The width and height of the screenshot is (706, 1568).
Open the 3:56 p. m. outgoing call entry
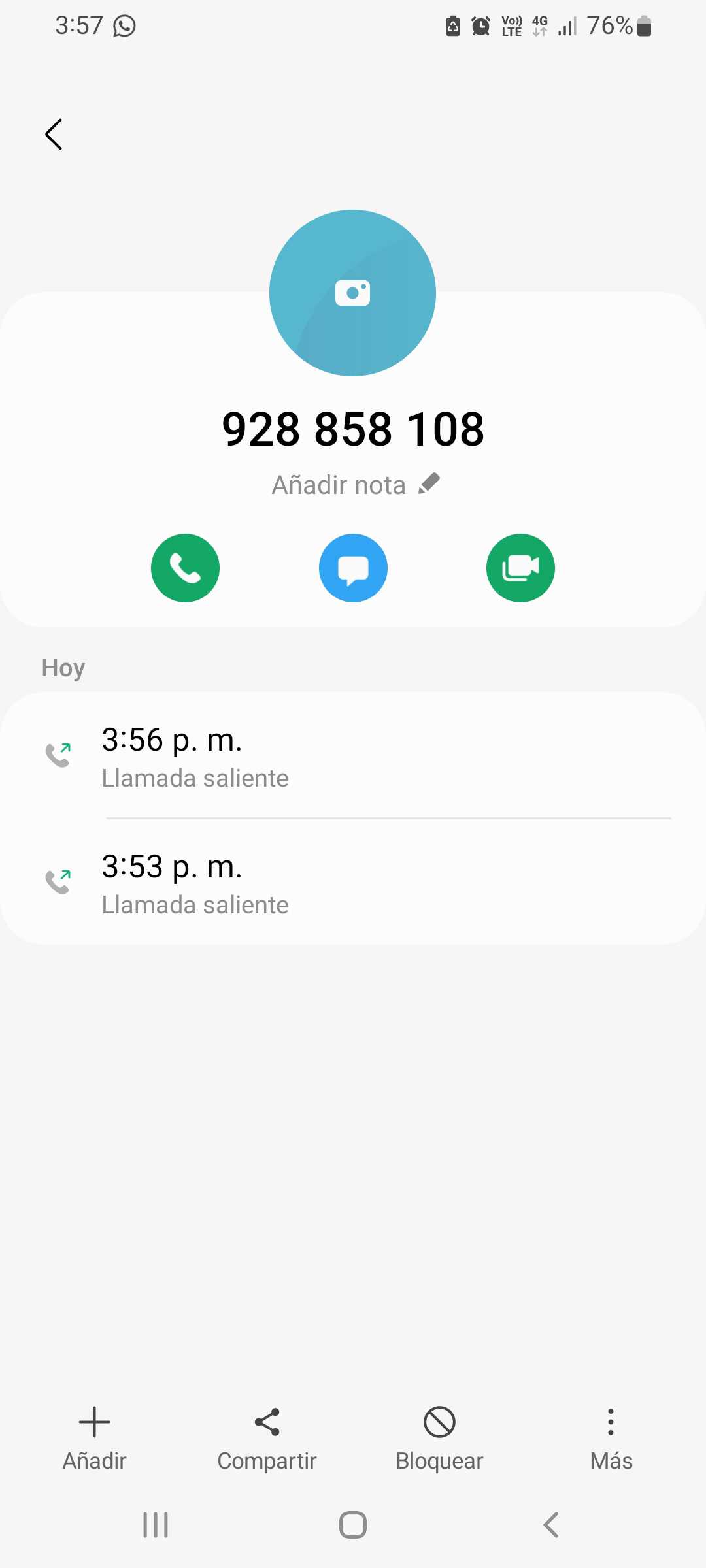pyautogui.click(x=353, y=757)
